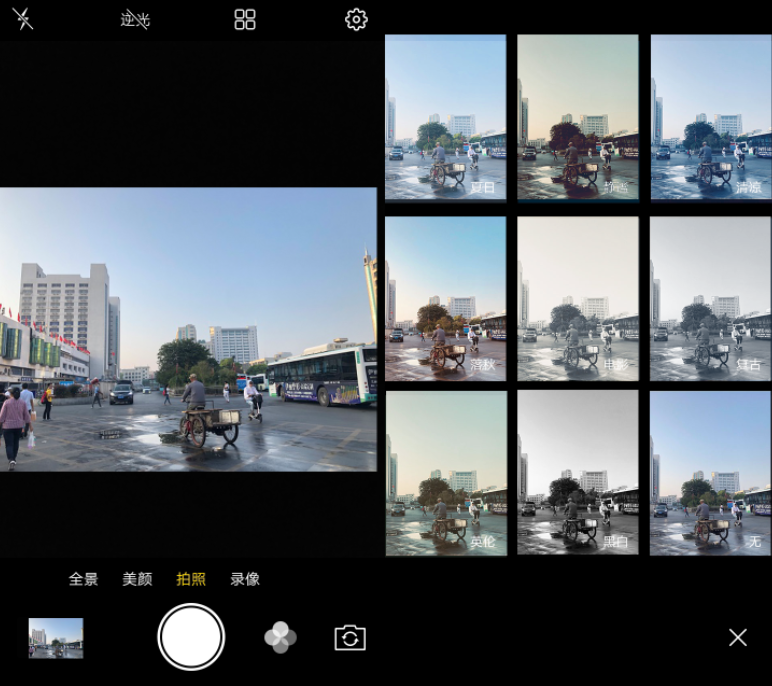Switch to 录像 video mode
The width and height of the screenshot is (772, 686).
point(245,579)
